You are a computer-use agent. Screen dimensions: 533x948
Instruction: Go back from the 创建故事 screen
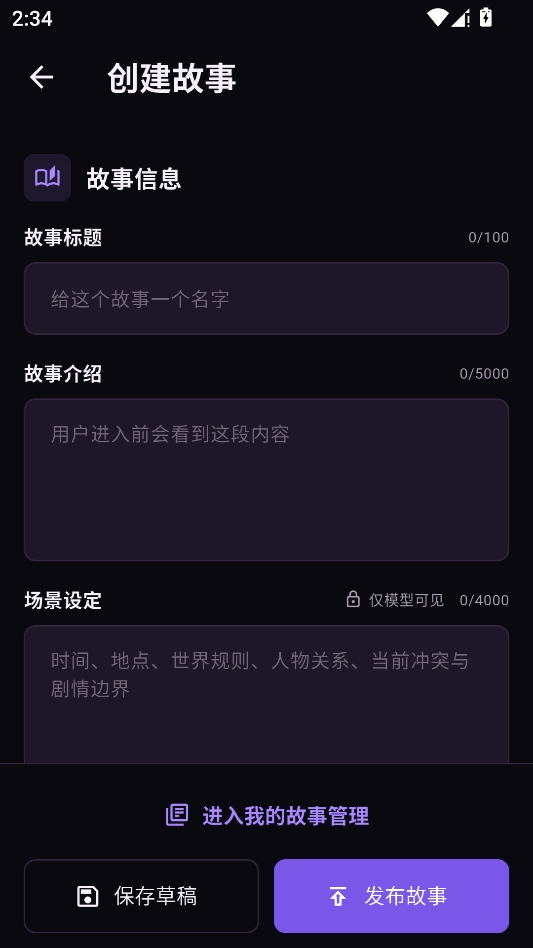pos(42,77)
